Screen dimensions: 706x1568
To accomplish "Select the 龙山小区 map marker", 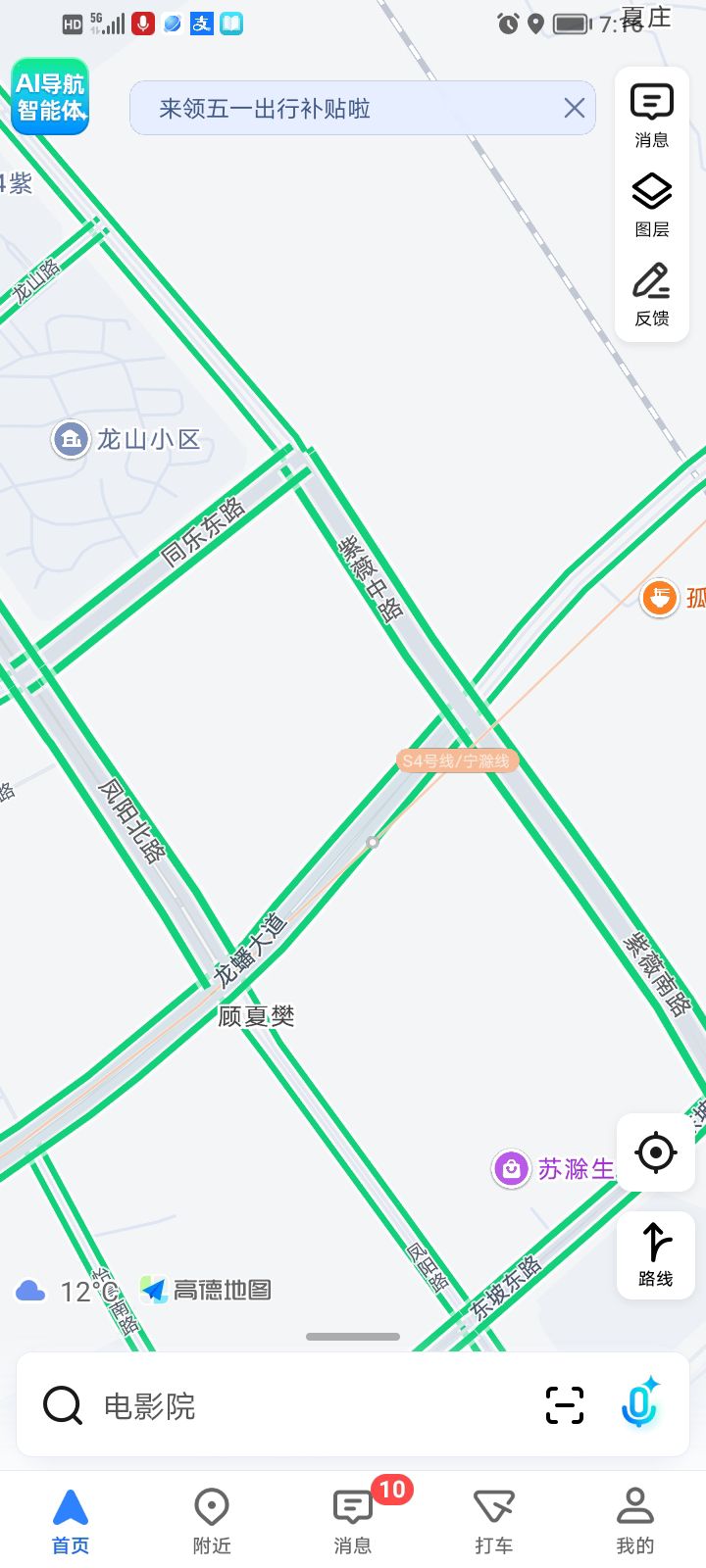I will pos(71,439).
